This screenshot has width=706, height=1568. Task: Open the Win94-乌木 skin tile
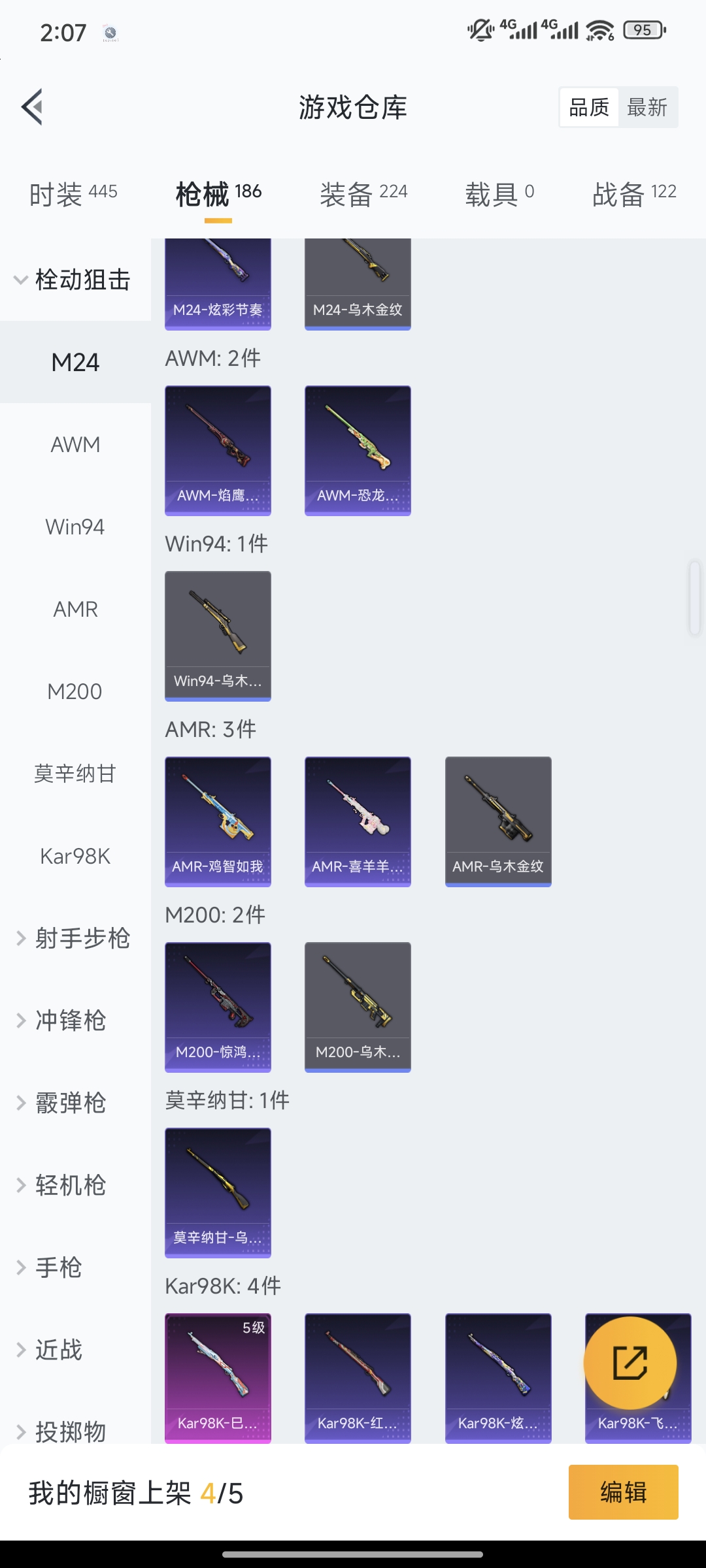[218, 636]
